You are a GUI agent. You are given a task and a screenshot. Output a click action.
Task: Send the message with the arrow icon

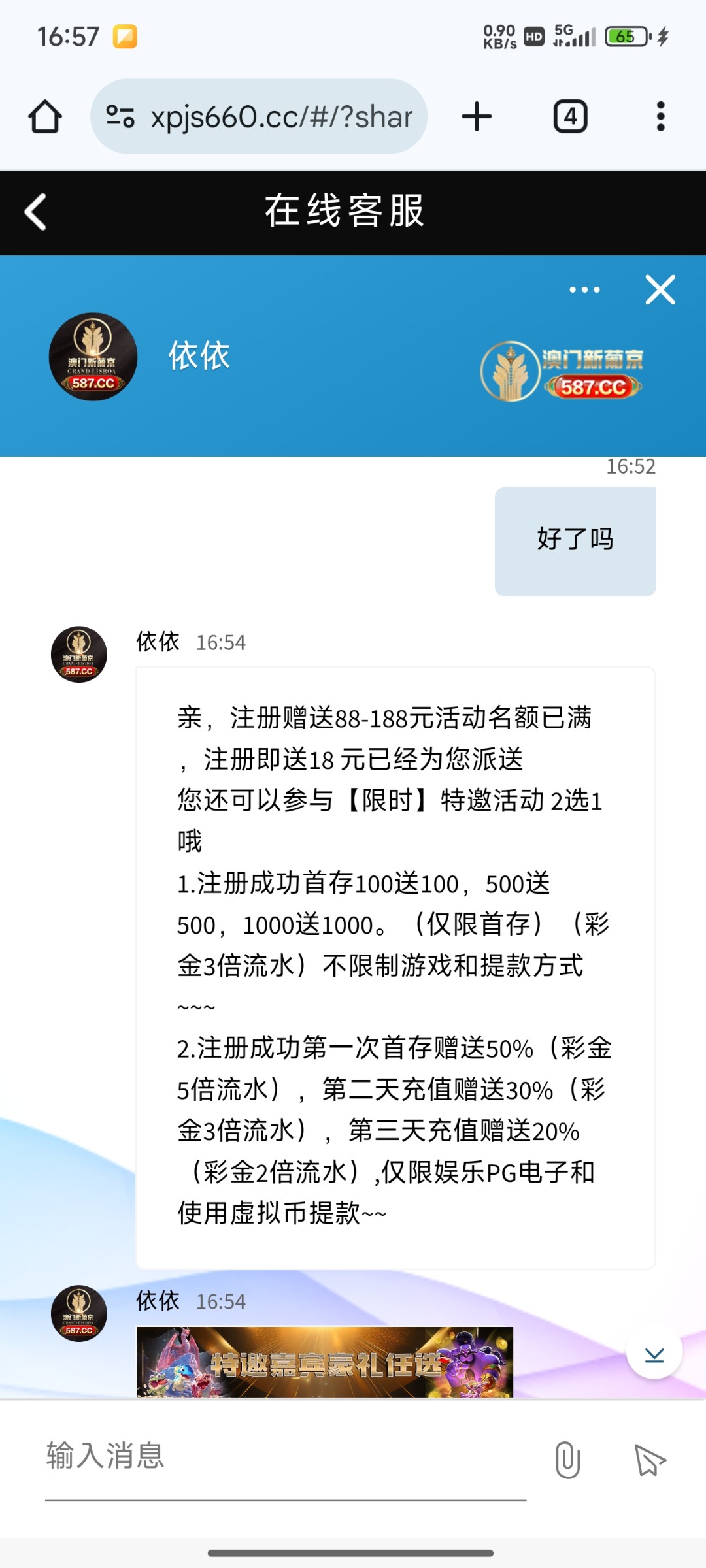(x=650, y=1460)
